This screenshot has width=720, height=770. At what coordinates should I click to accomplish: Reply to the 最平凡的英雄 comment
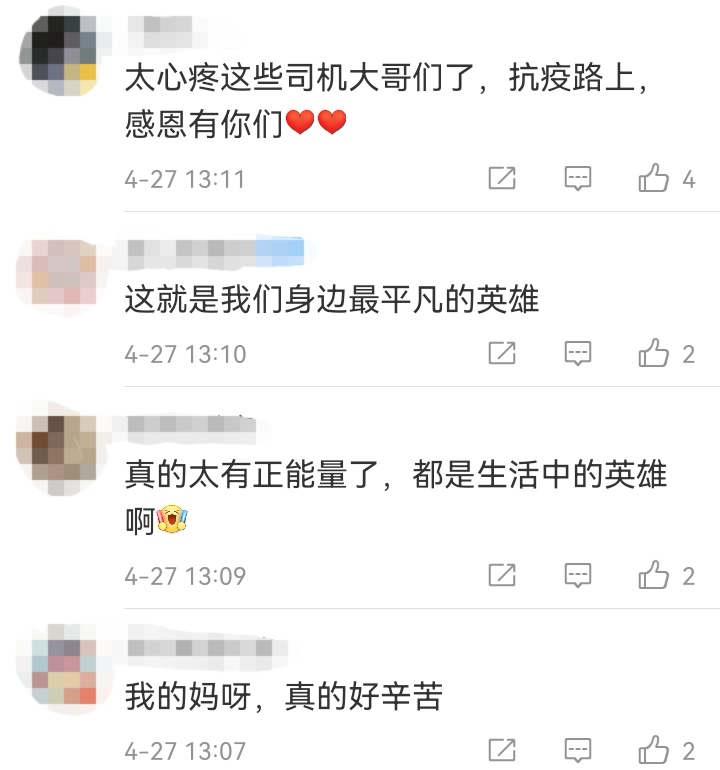point(578,353)
